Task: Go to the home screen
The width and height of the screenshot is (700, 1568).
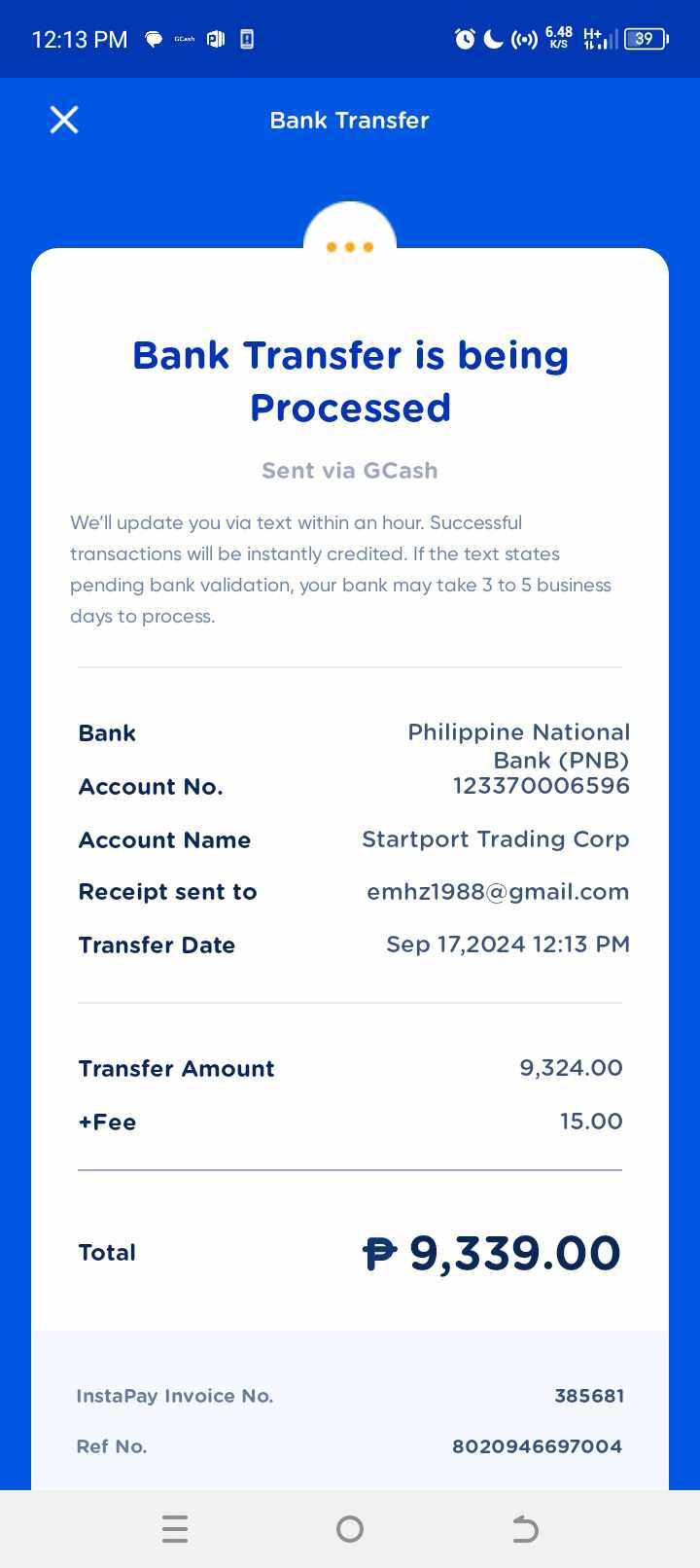Action: pos(350,1529)
